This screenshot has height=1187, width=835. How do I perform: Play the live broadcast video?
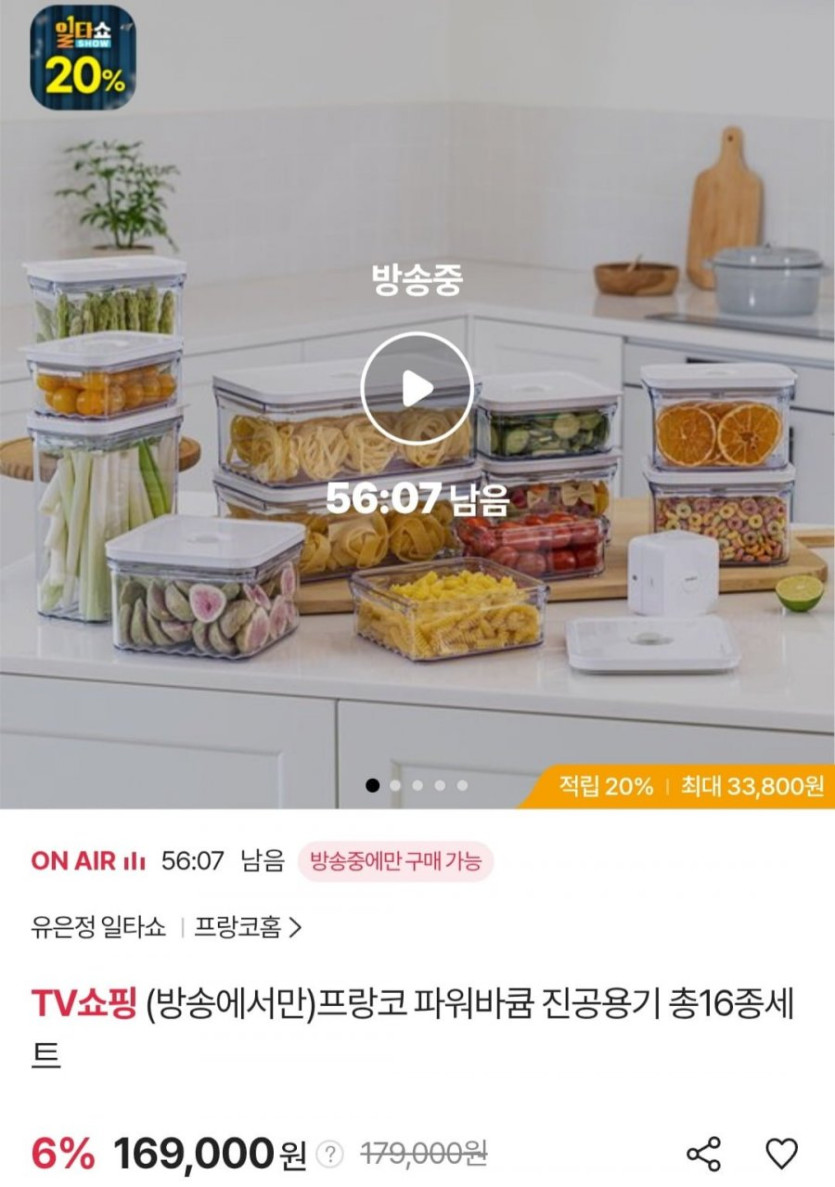click(x=416, y=389)
